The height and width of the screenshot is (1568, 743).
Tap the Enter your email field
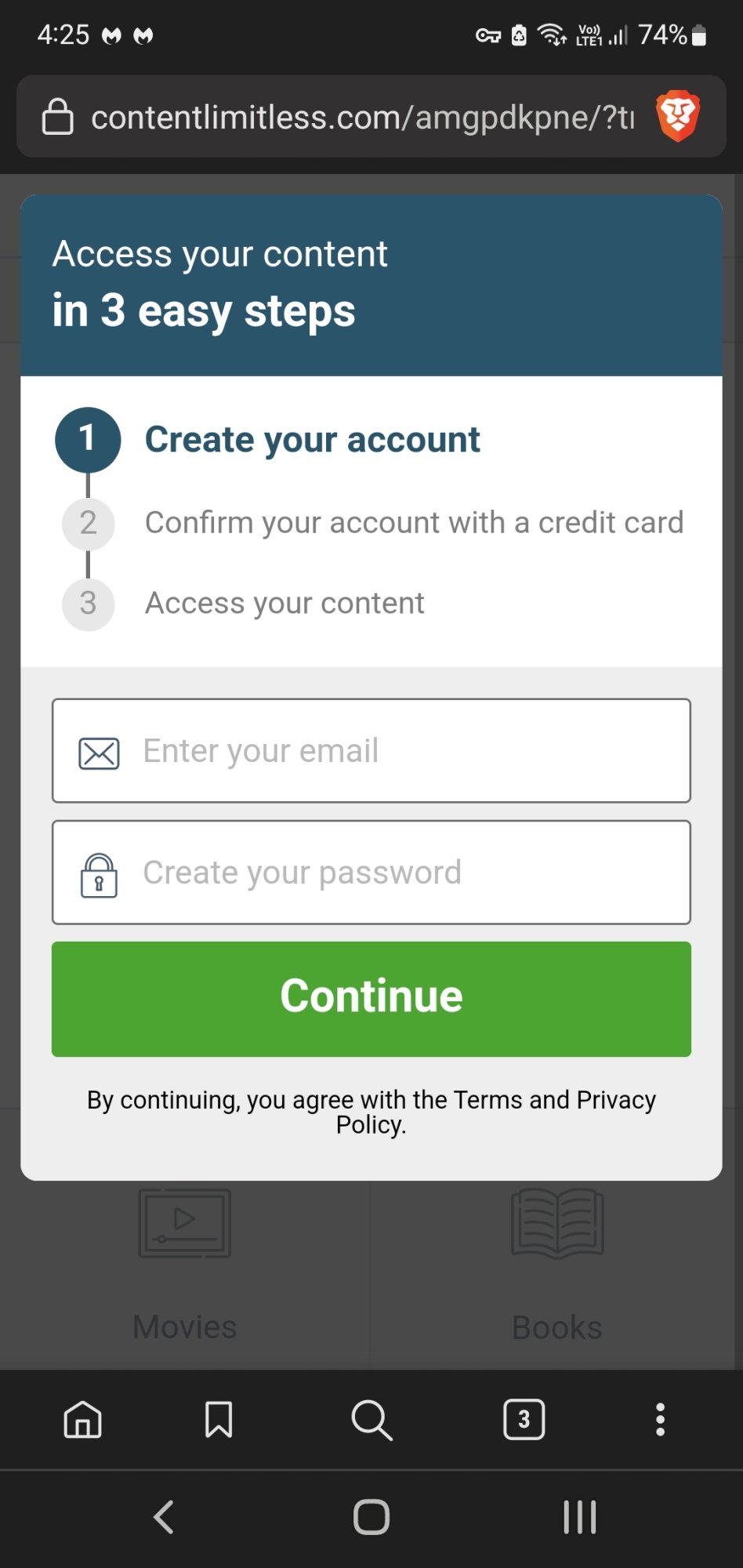pos(371,750)
